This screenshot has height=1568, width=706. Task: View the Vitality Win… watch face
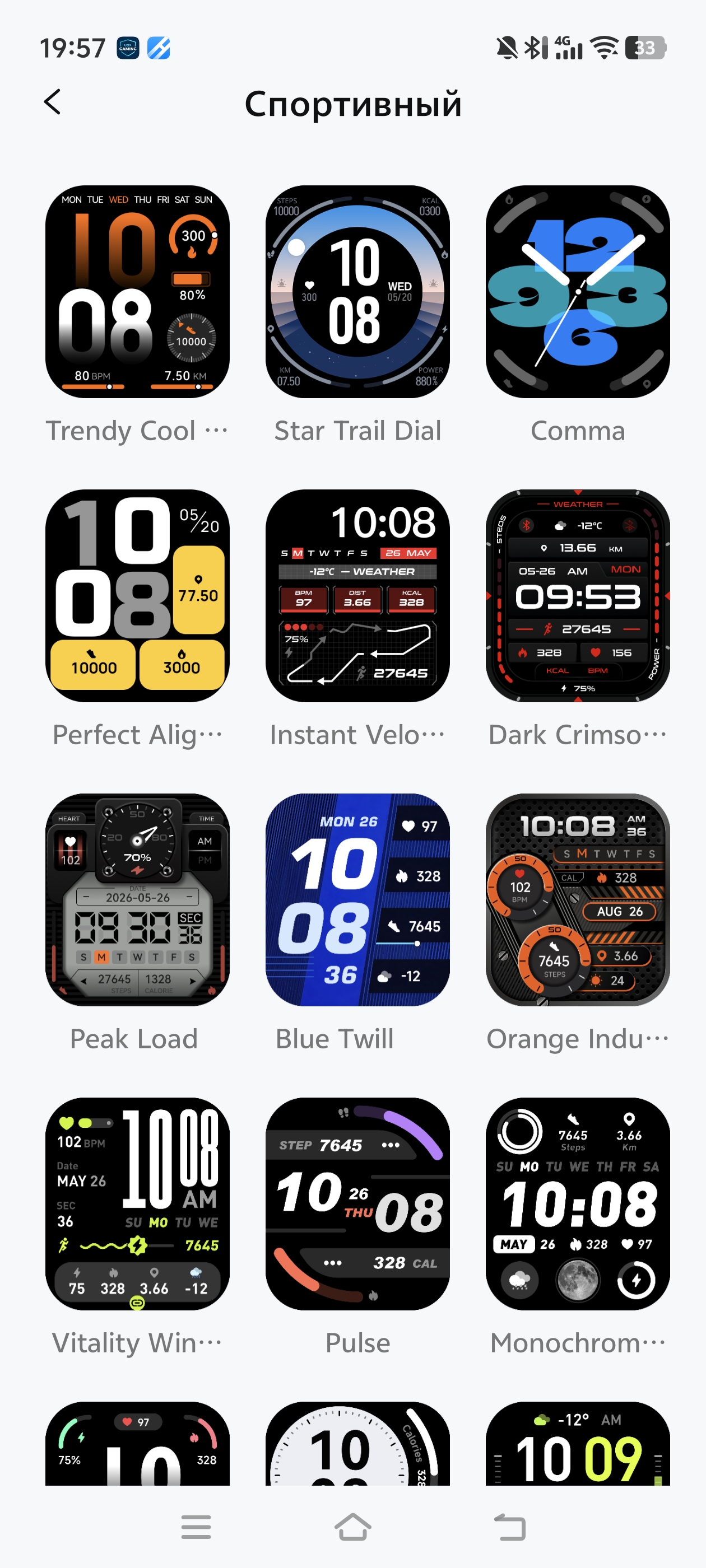pos(137,1203)
